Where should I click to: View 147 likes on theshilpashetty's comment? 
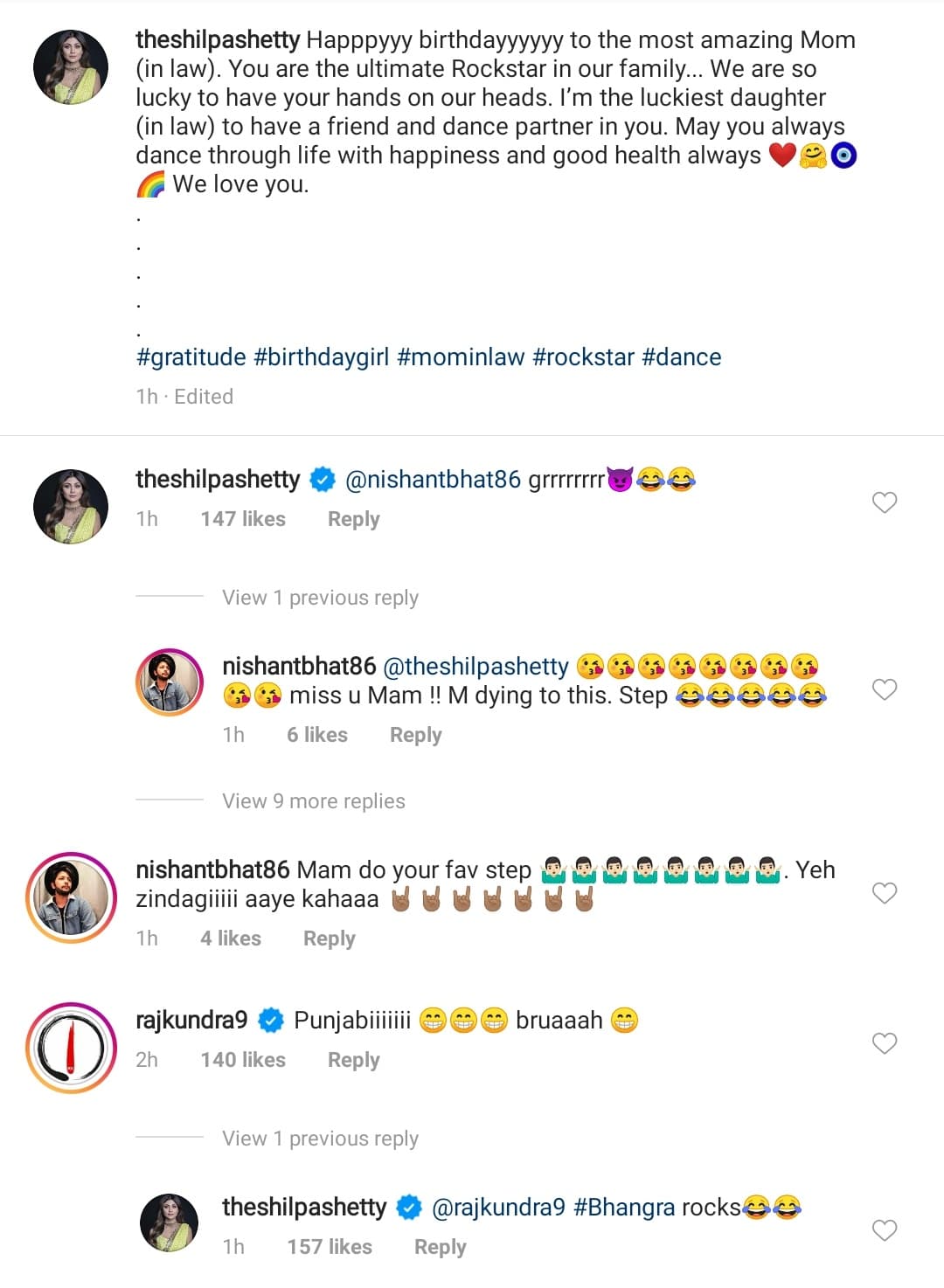(243, 519)
